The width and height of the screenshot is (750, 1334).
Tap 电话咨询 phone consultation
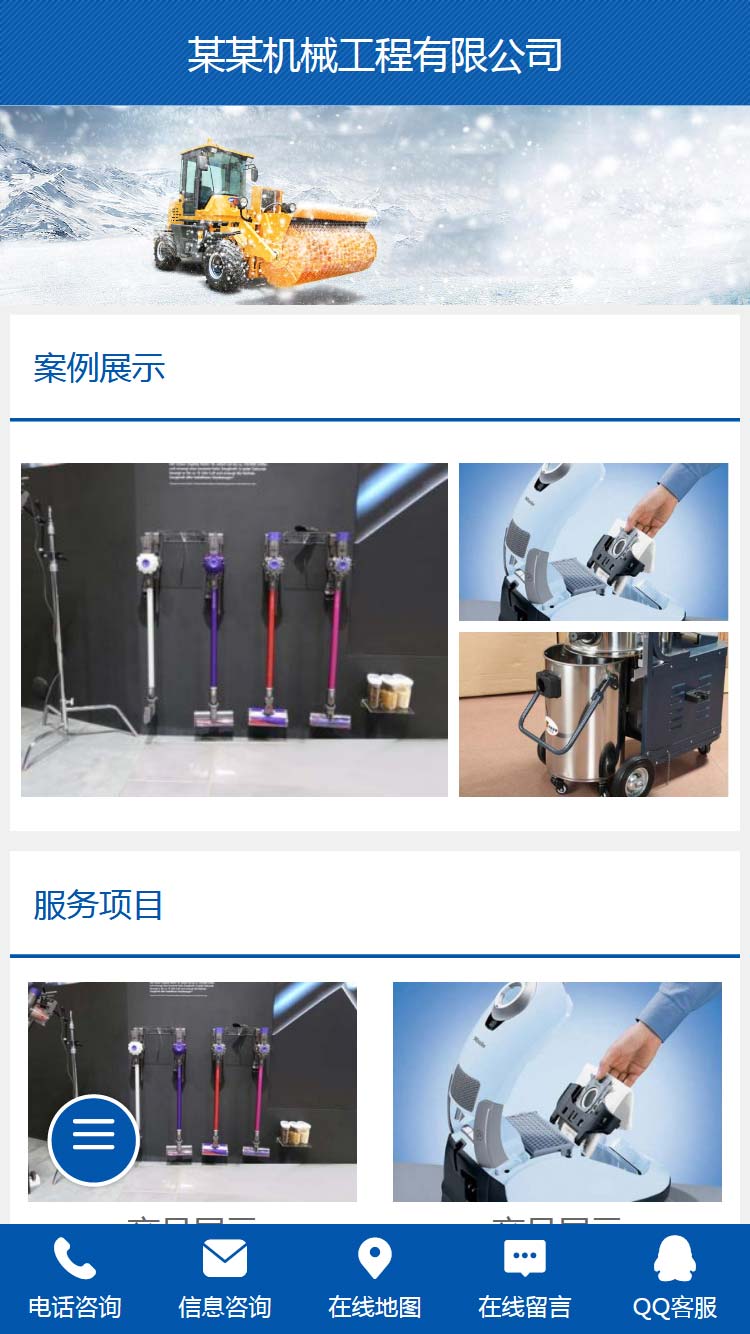(x=75, y=1278)
